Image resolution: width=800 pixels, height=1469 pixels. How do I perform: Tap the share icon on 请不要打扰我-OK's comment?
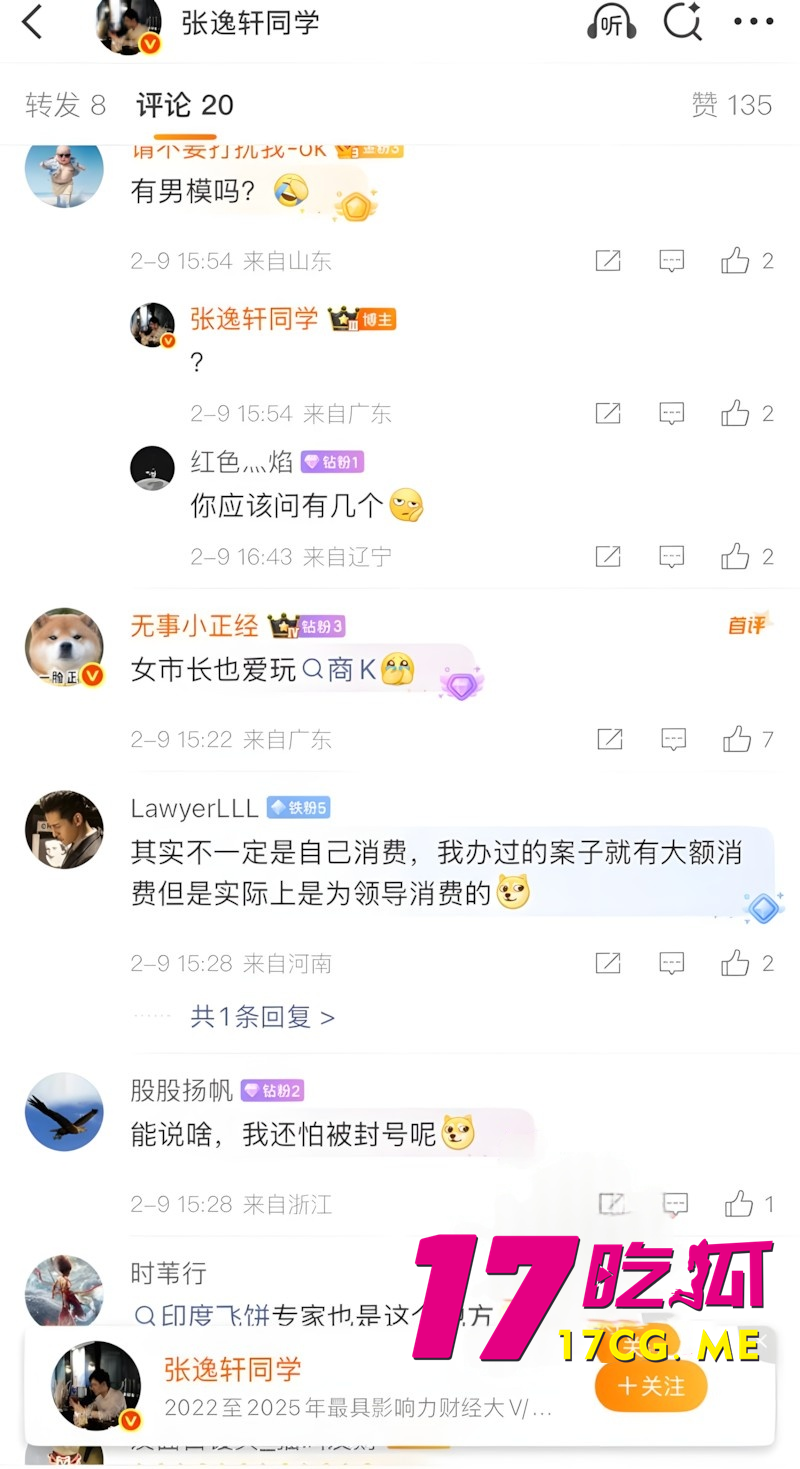click(607, 260)
